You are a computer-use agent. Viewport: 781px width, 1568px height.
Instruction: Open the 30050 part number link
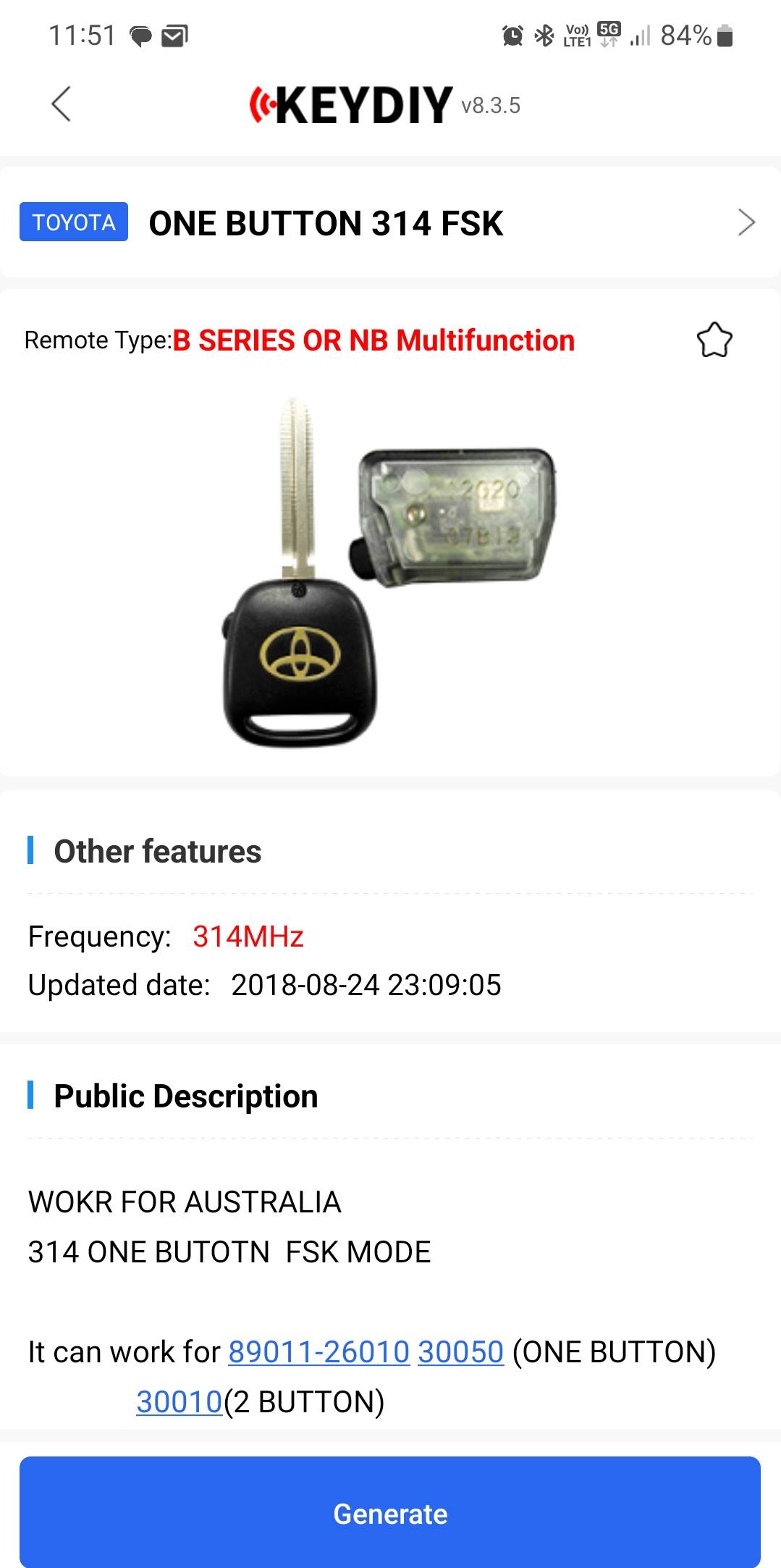coord(460,1351)
